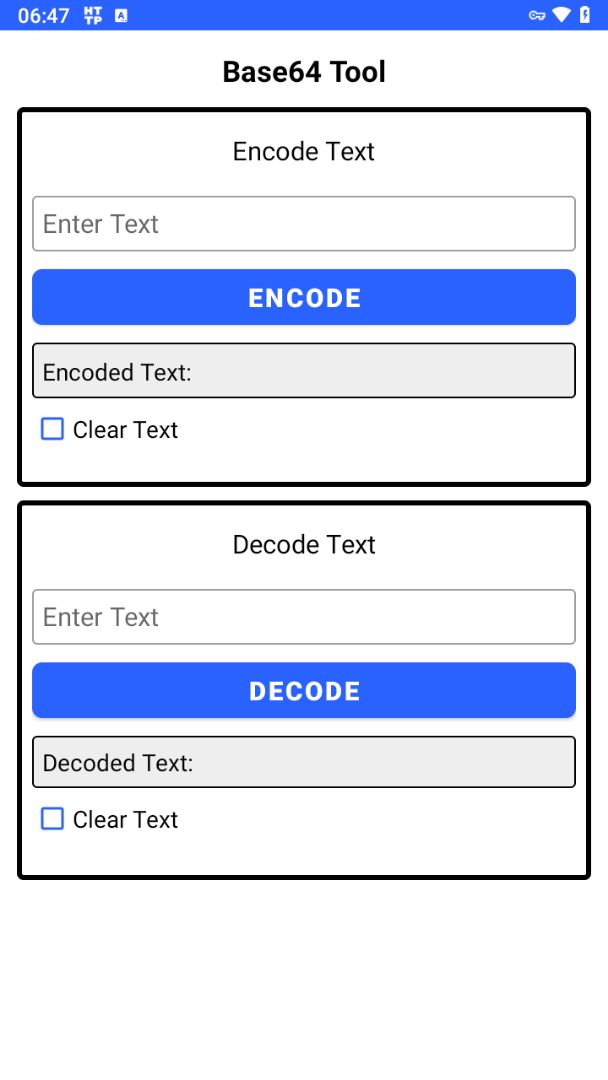608x1080 pixels.
Task: Focus the Enter Text field under Encode Text
Action: click(x=303, y=224)
